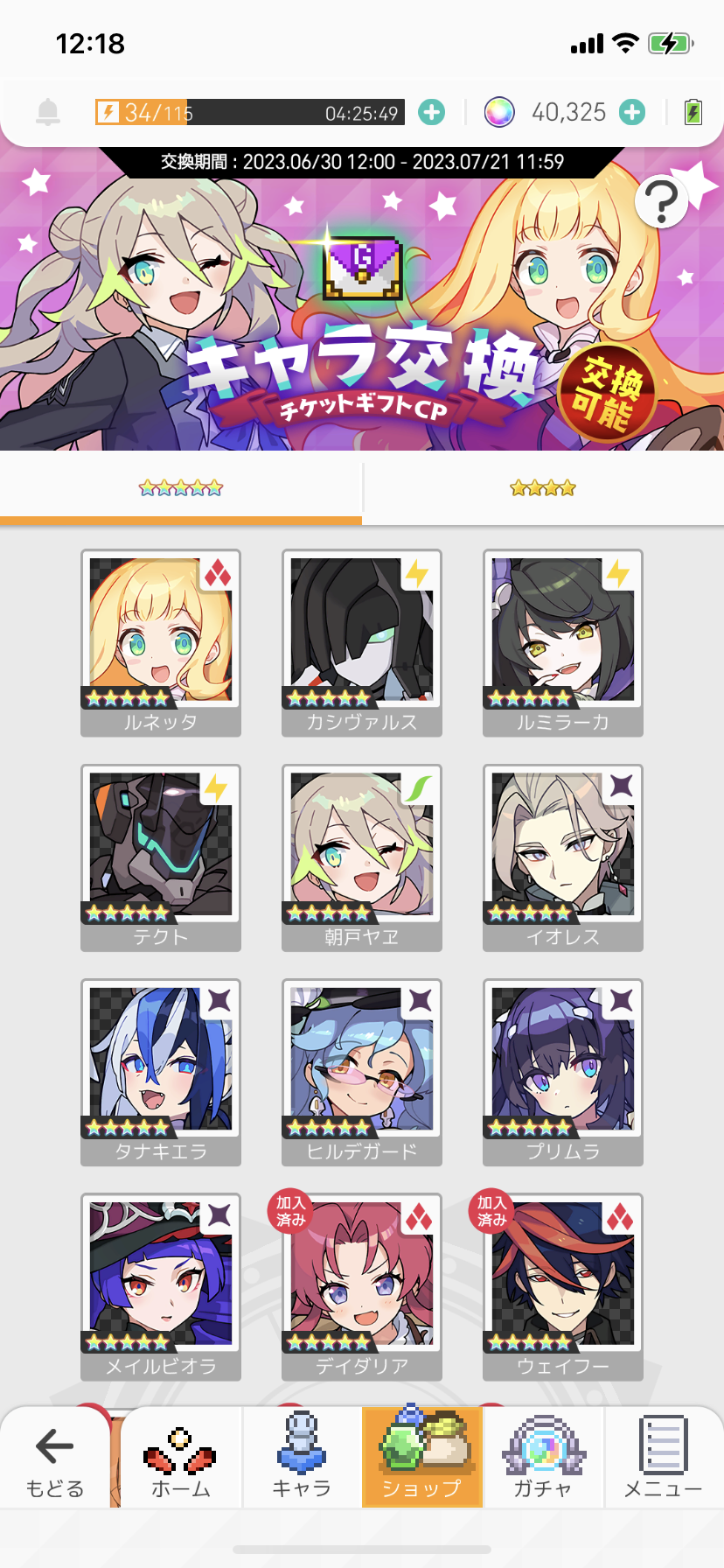
Task: Open イオレス character card
Action: (x=563, y=857)
